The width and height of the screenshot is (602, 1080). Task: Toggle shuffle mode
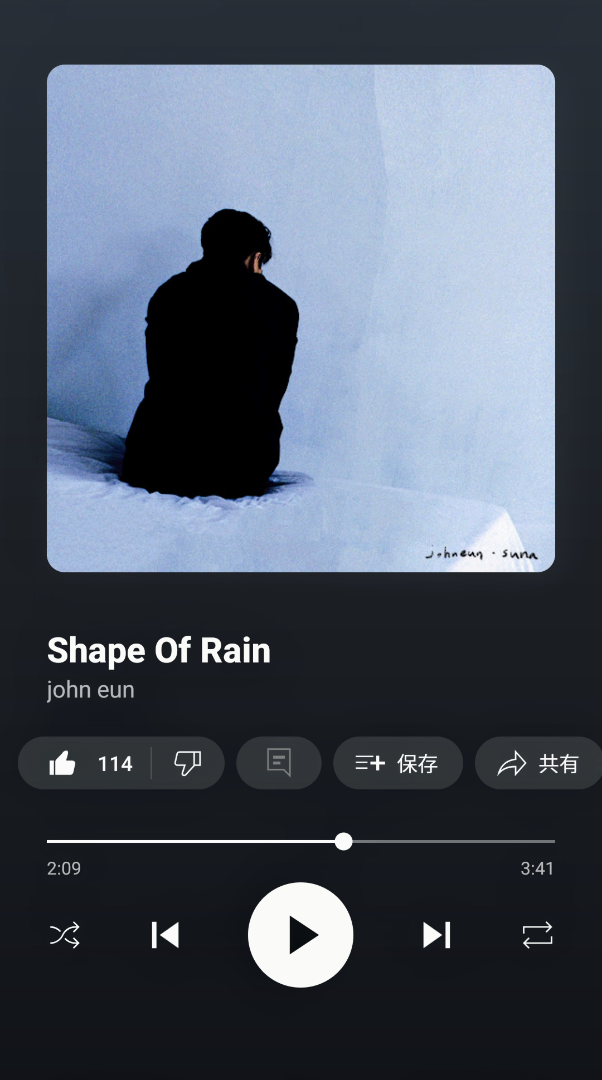(x=65, y=935)
